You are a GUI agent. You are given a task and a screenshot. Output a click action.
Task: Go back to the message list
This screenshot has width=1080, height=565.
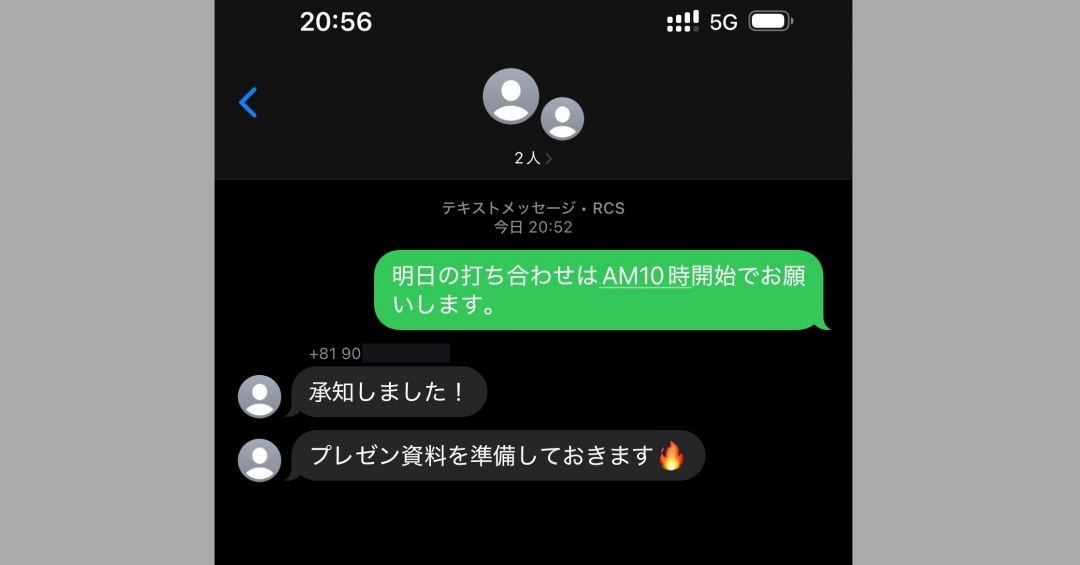pos(248,102)
